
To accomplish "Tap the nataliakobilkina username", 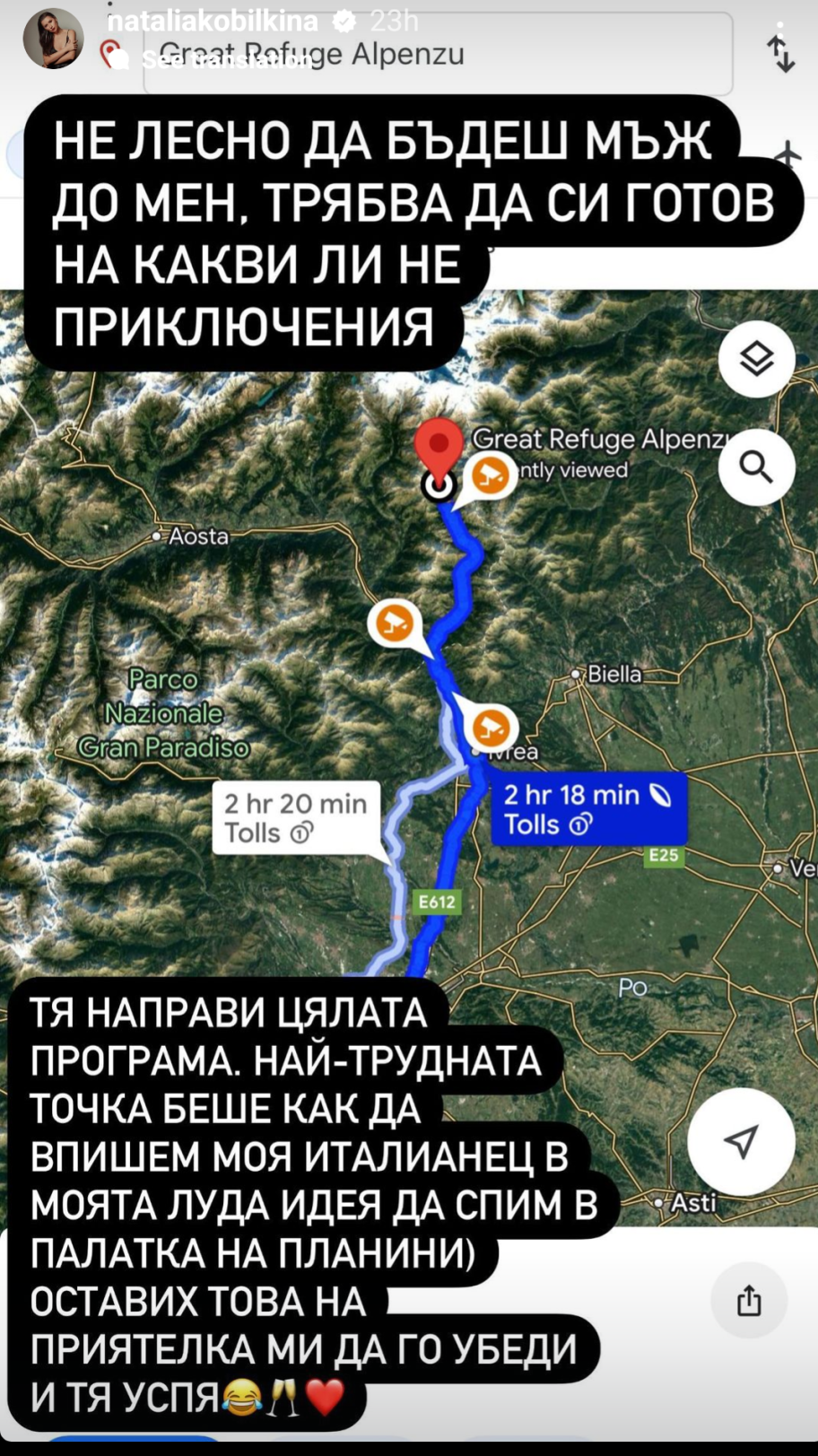I will point(212,21).
